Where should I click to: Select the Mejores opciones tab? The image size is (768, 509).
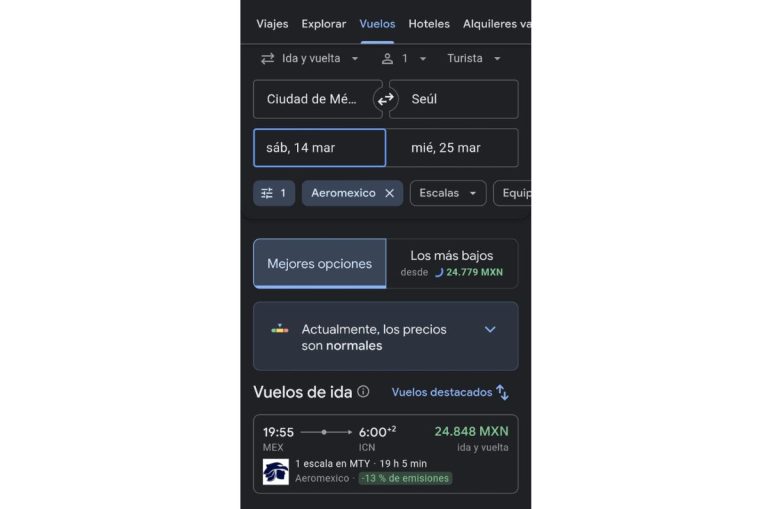pyautogui.click(x=319, y=264)
